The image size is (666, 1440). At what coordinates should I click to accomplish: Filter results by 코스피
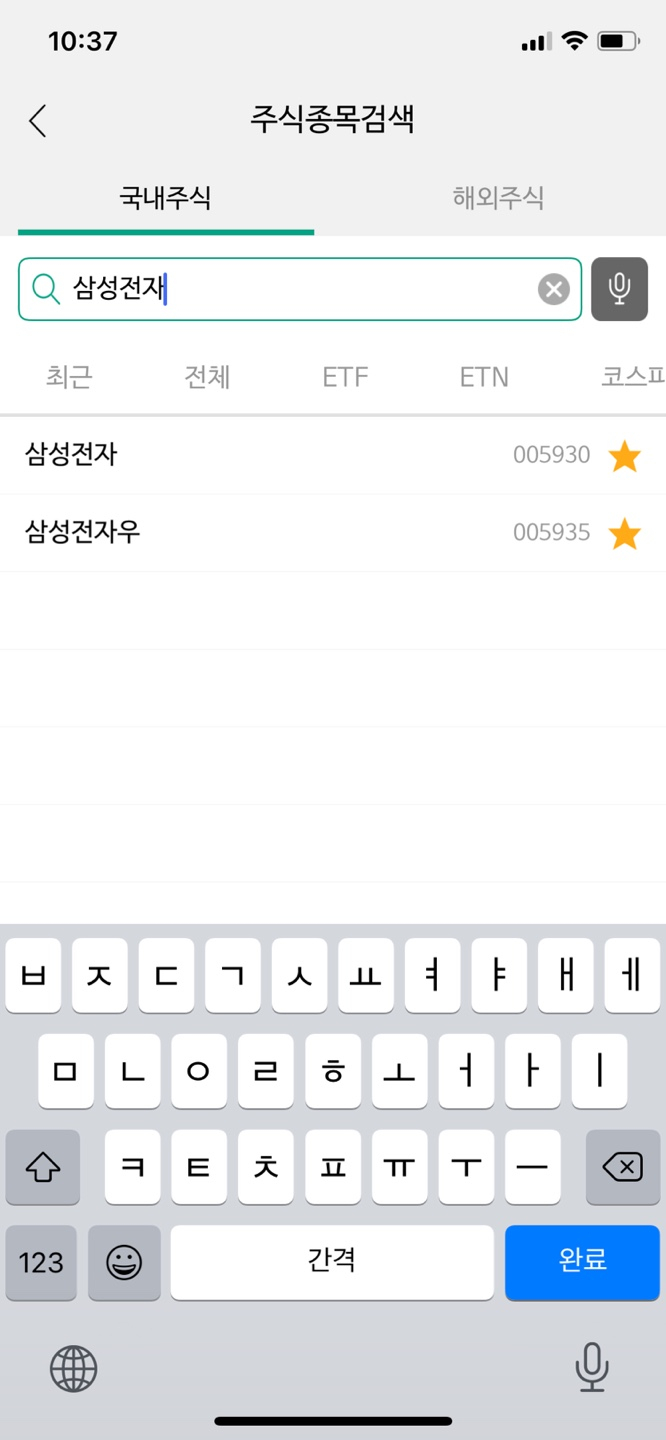pyautogui.click(x=632, y=377)
